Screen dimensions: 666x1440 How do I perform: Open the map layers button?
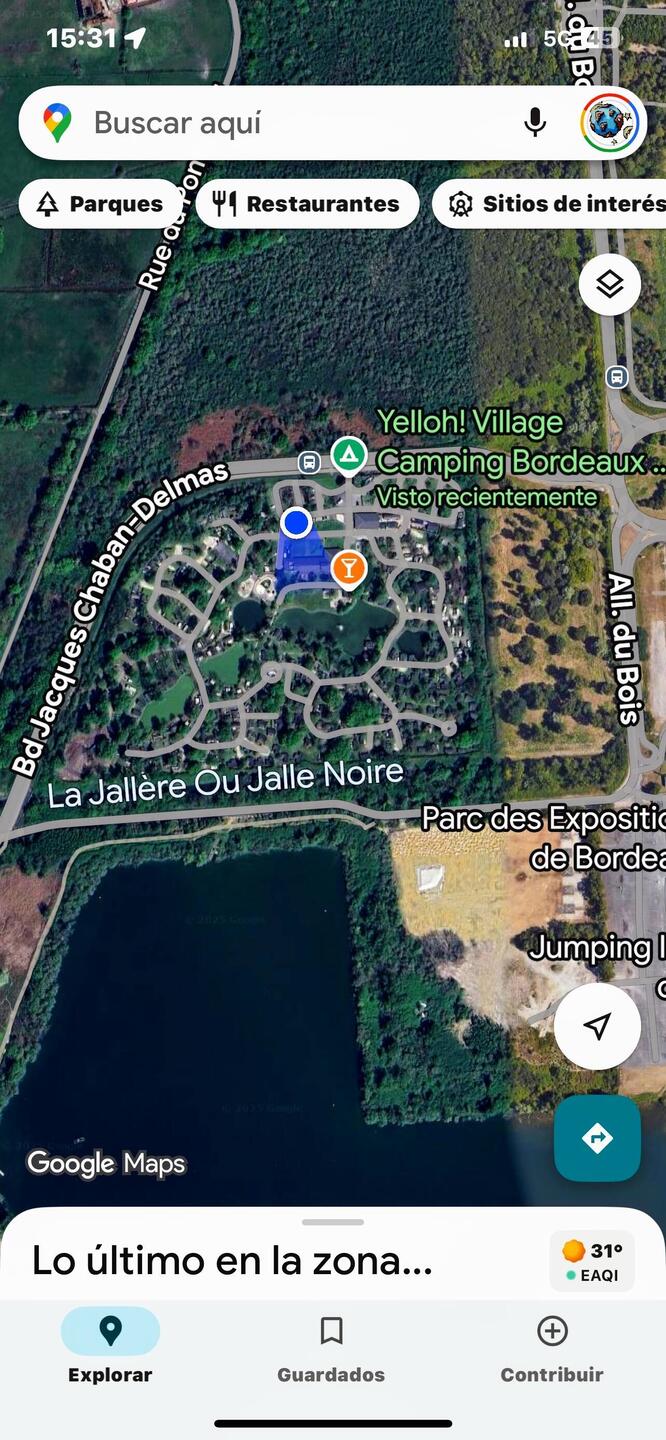[610, 284]
